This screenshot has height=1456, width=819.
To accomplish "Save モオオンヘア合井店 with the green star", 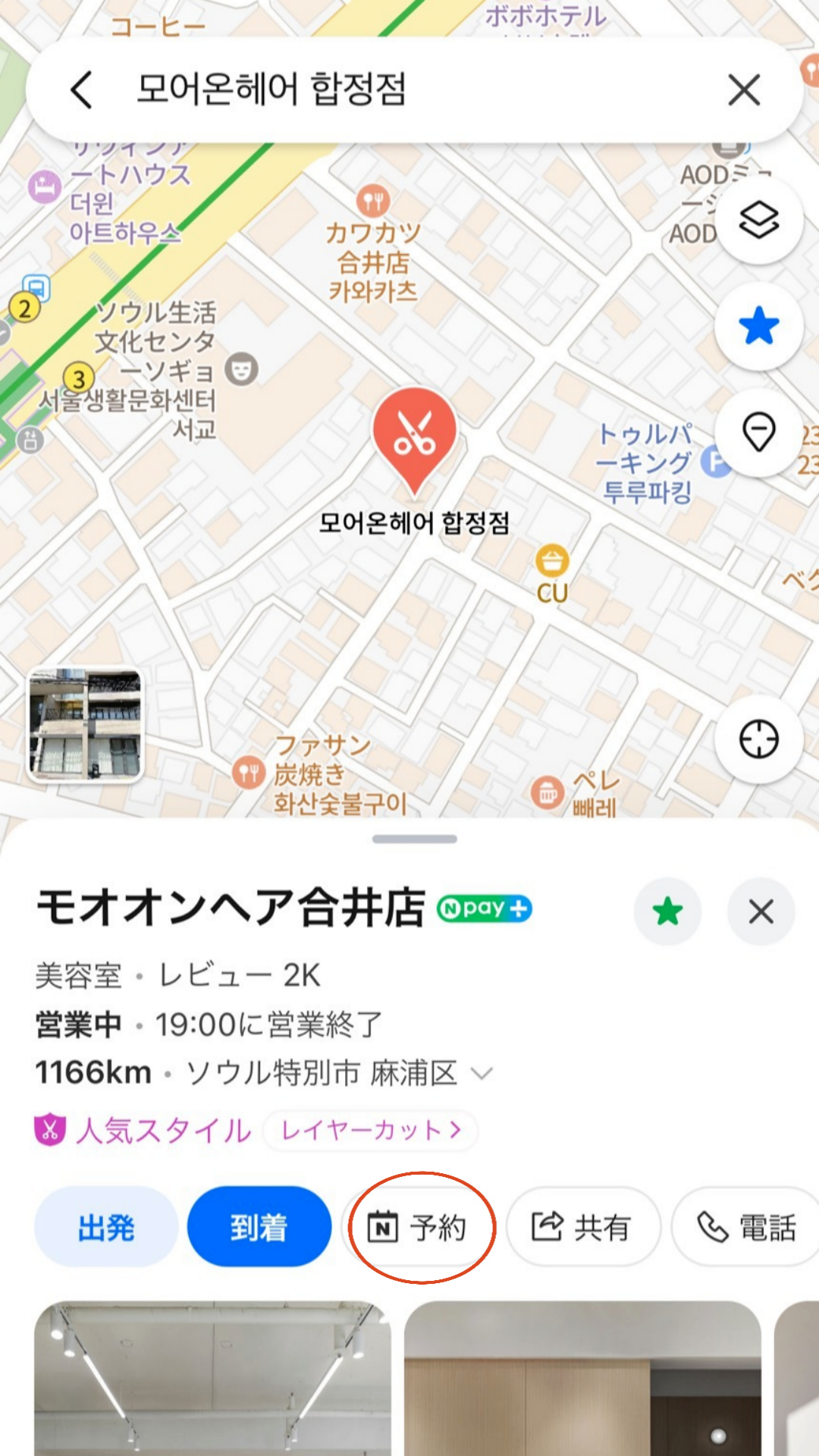I will (x=667, y=911).
